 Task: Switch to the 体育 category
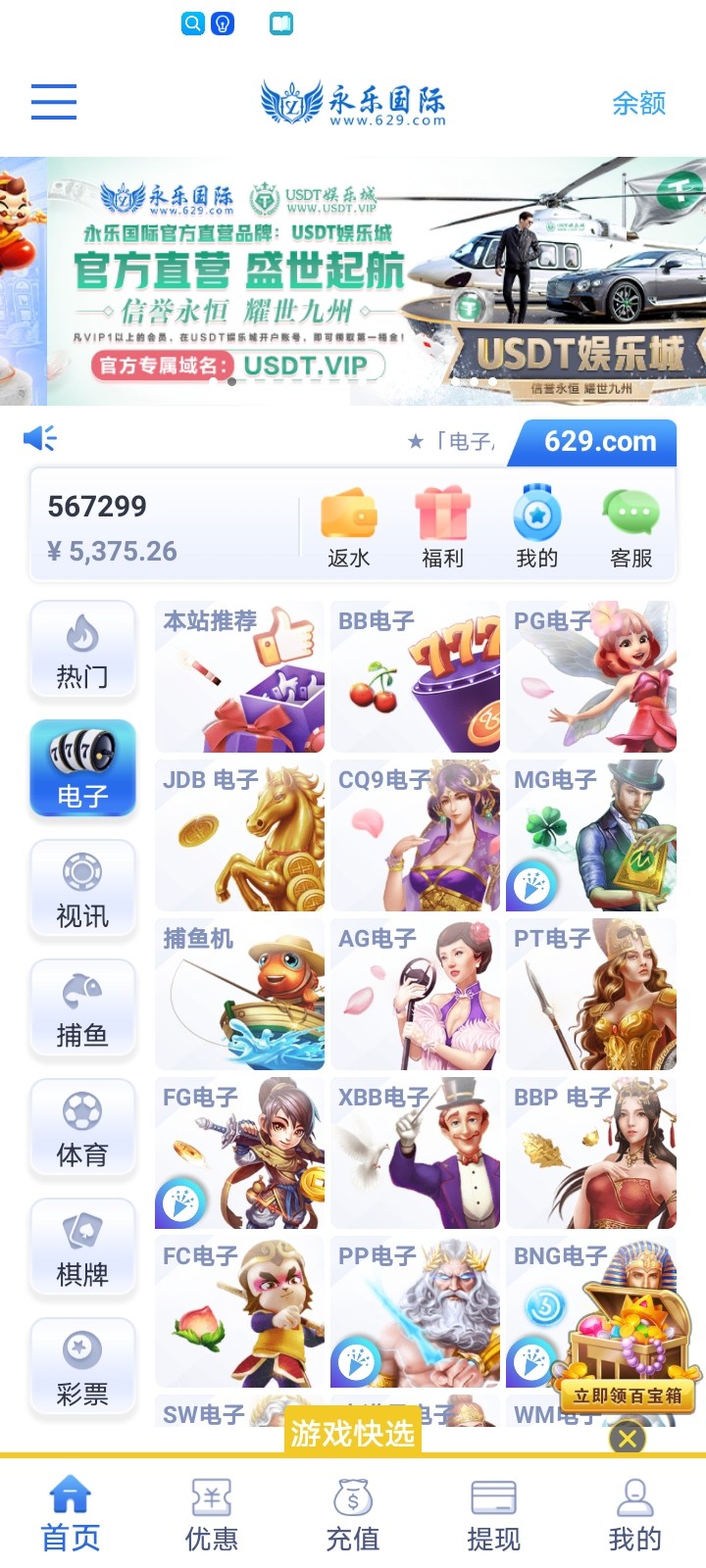82,1129
